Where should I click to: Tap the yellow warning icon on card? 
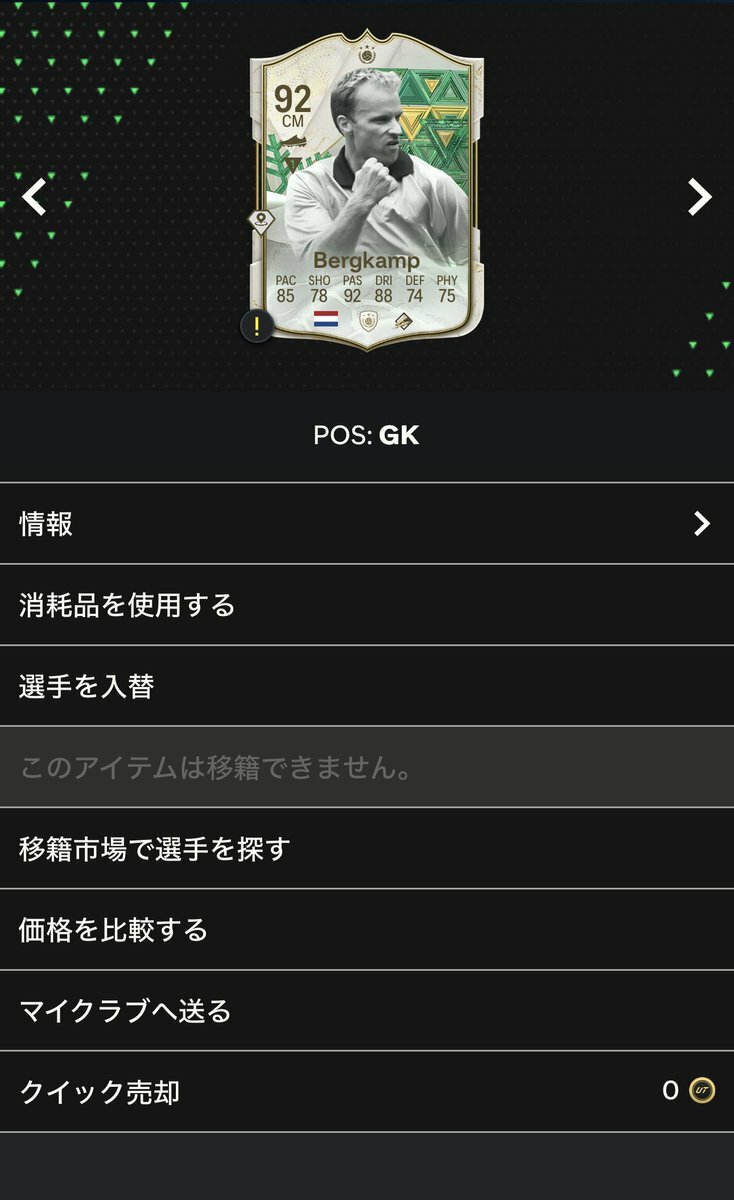[257, 326]
